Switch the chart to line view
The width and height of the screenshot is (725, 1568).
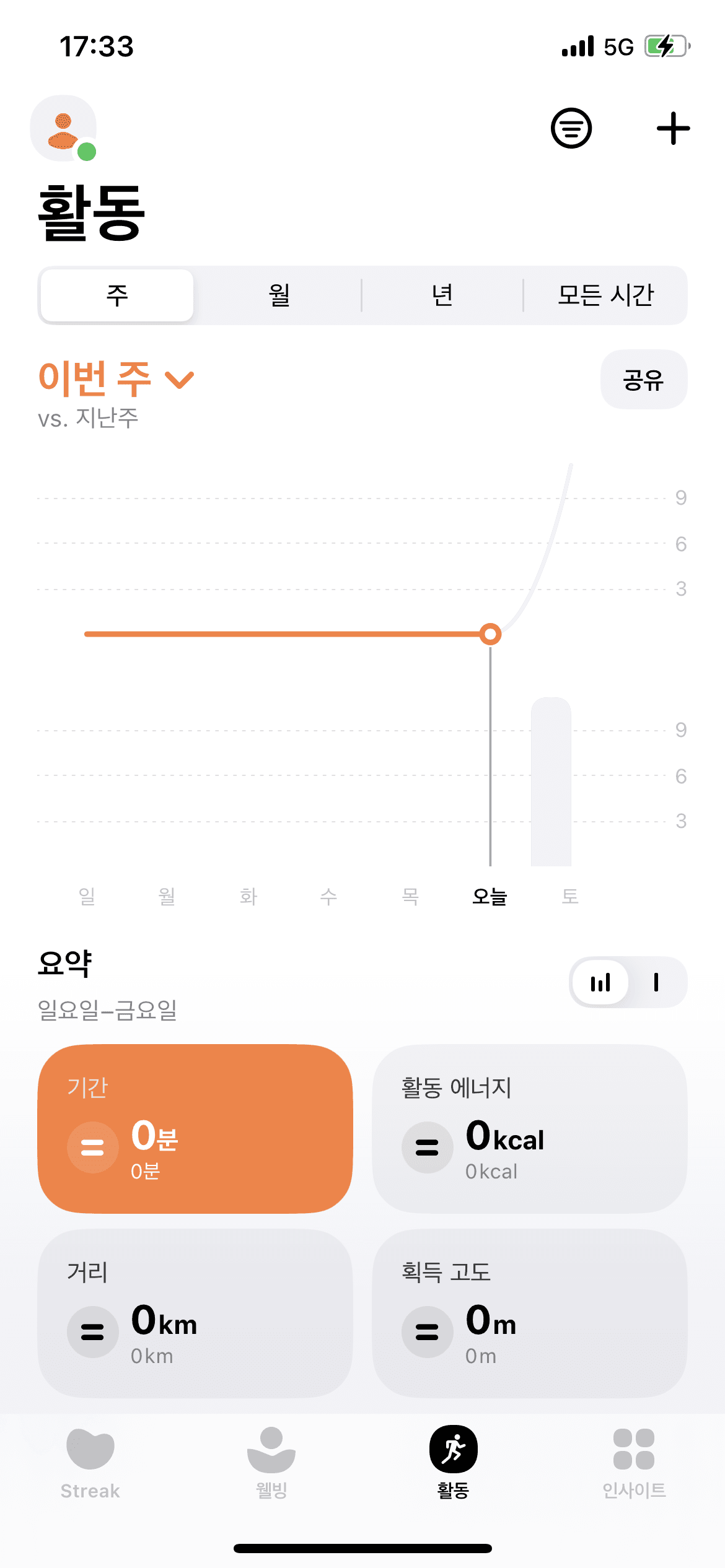pyautogui.click(x=655, y=983)
